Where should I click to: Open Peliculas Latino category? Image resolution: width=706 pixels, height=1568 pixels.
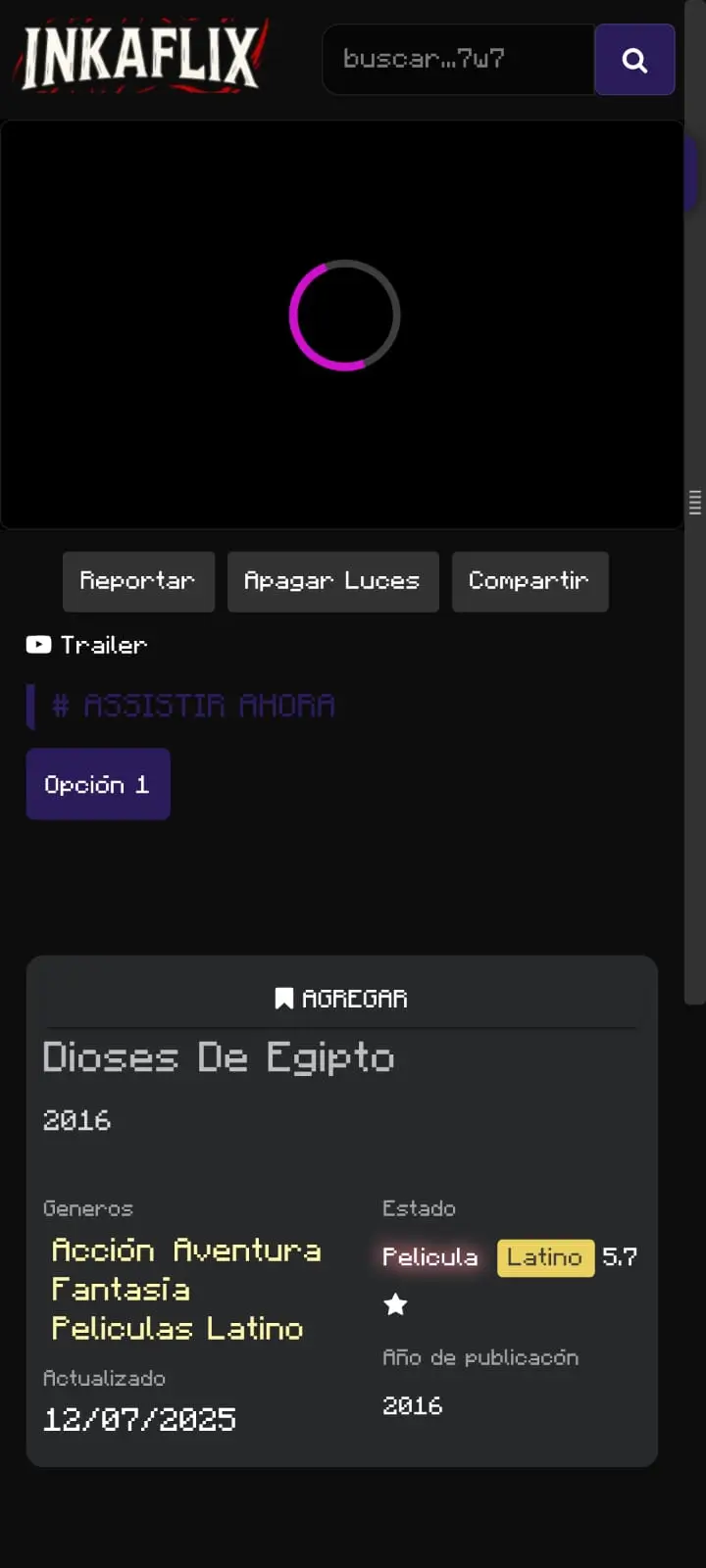177,1329
